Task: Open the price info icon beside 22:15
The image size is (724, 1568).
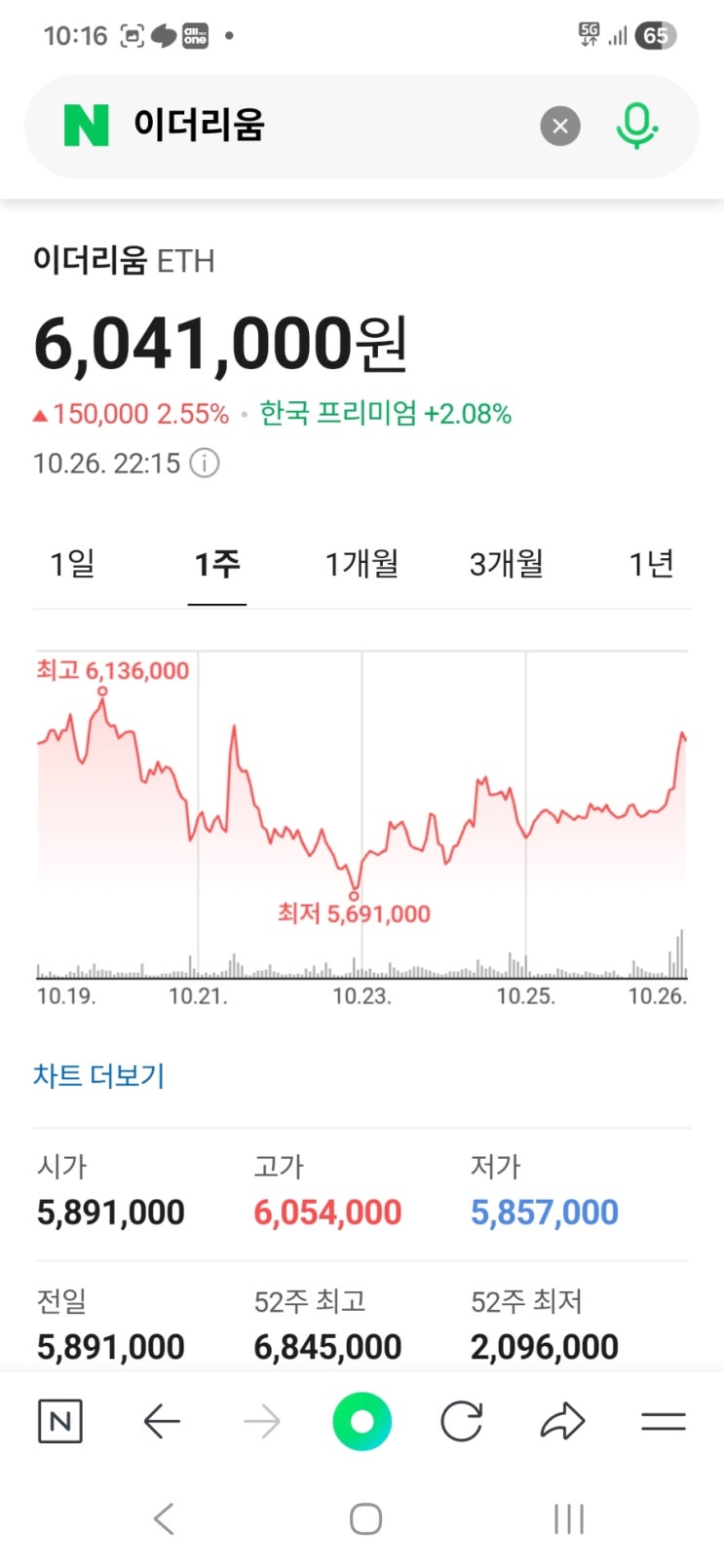Action: [x=204, y=463]
